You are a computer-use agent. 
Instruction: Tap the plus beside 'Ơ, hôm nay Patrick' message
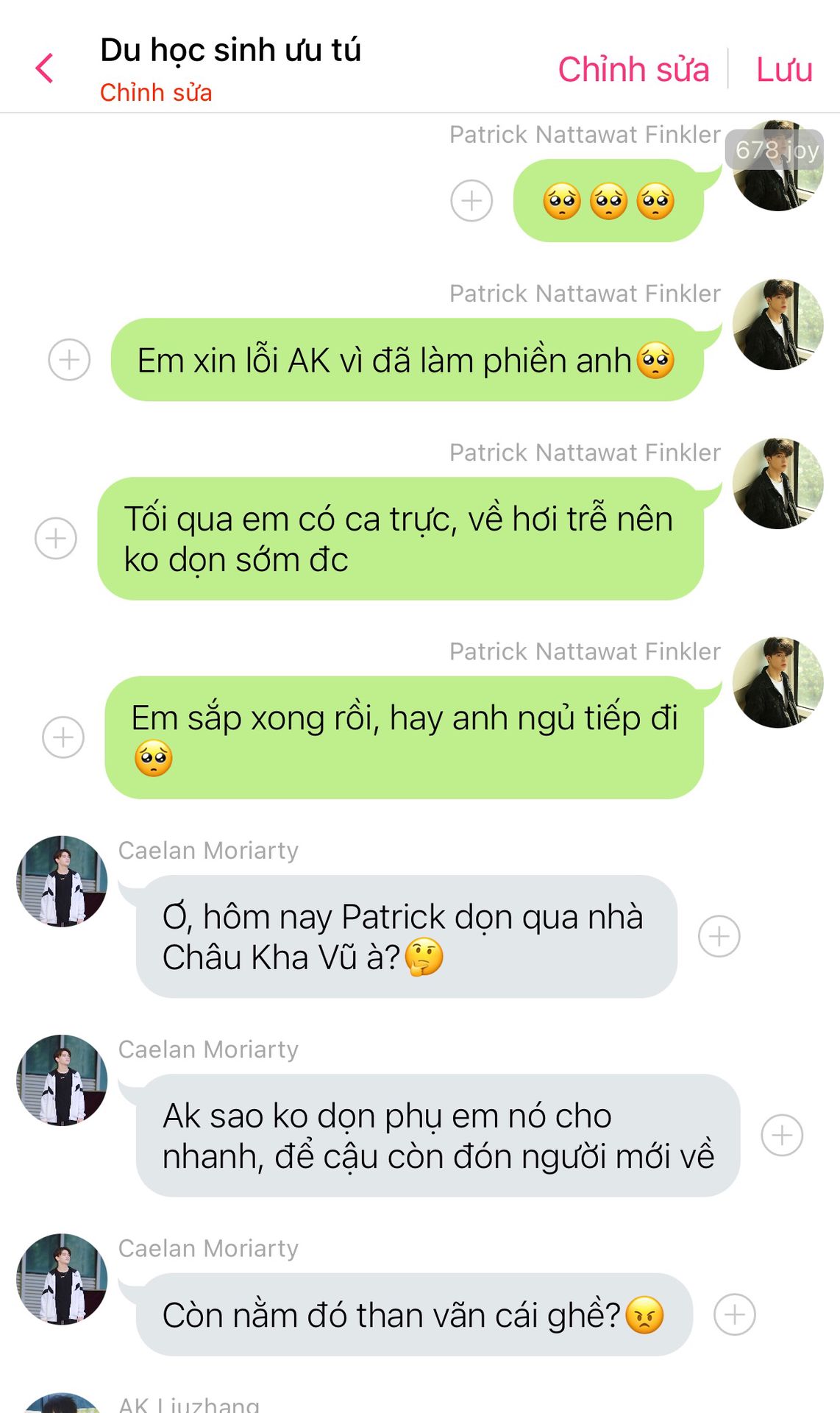click(719, 936)
